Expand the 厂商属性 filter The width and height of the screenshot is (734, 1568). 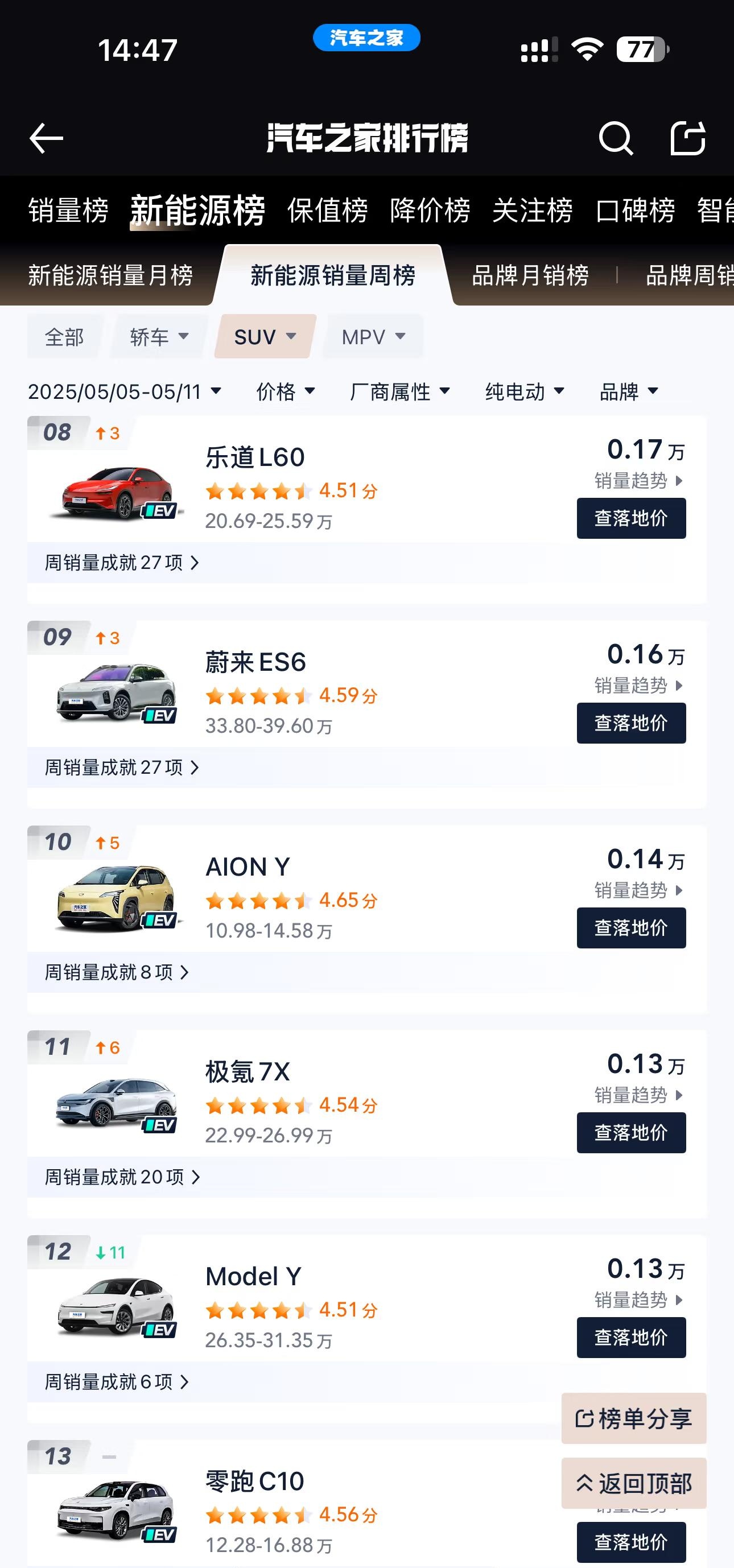click(x=400, y=391)
